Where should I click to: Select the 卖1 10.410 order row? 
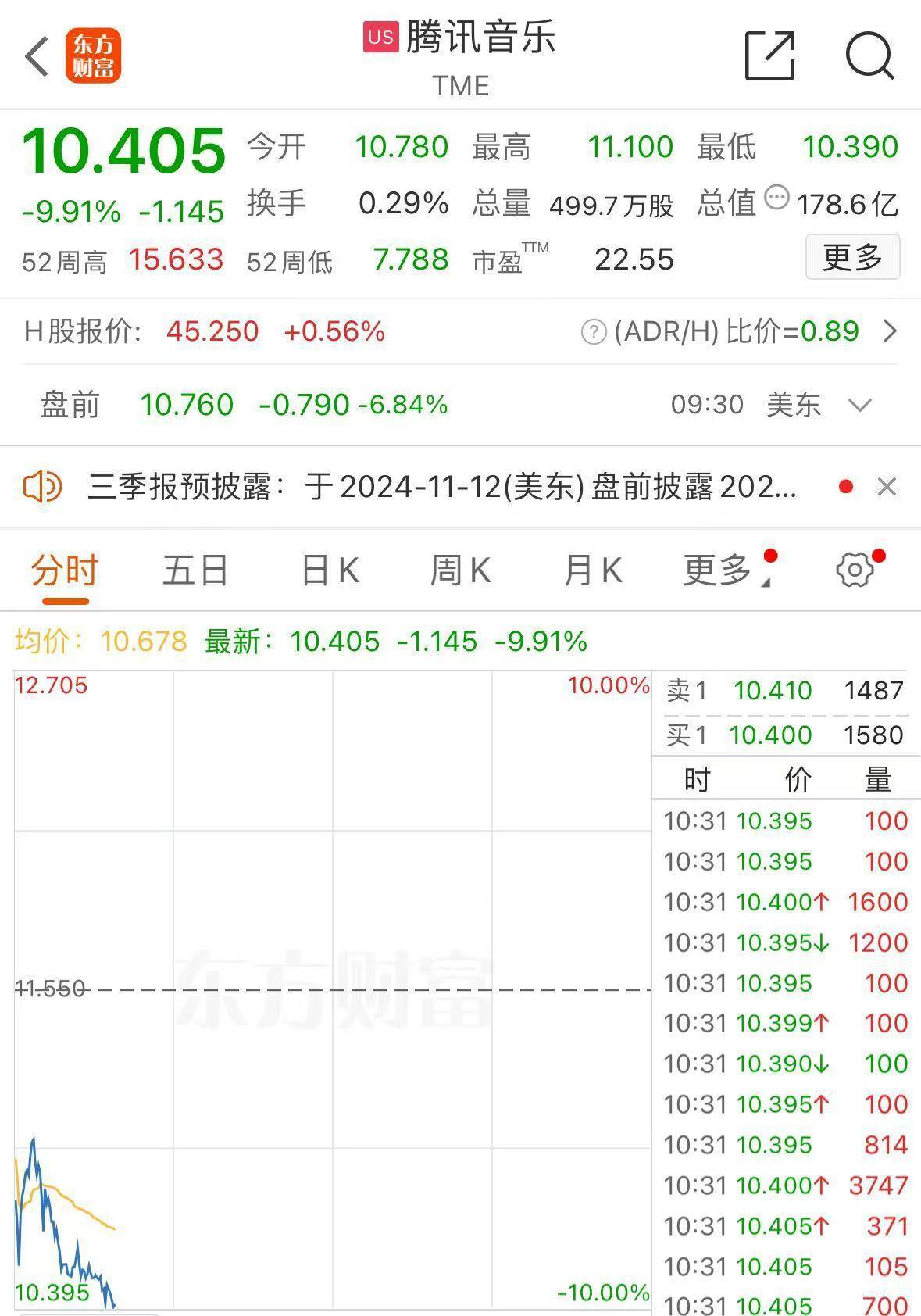coord(781,691)
